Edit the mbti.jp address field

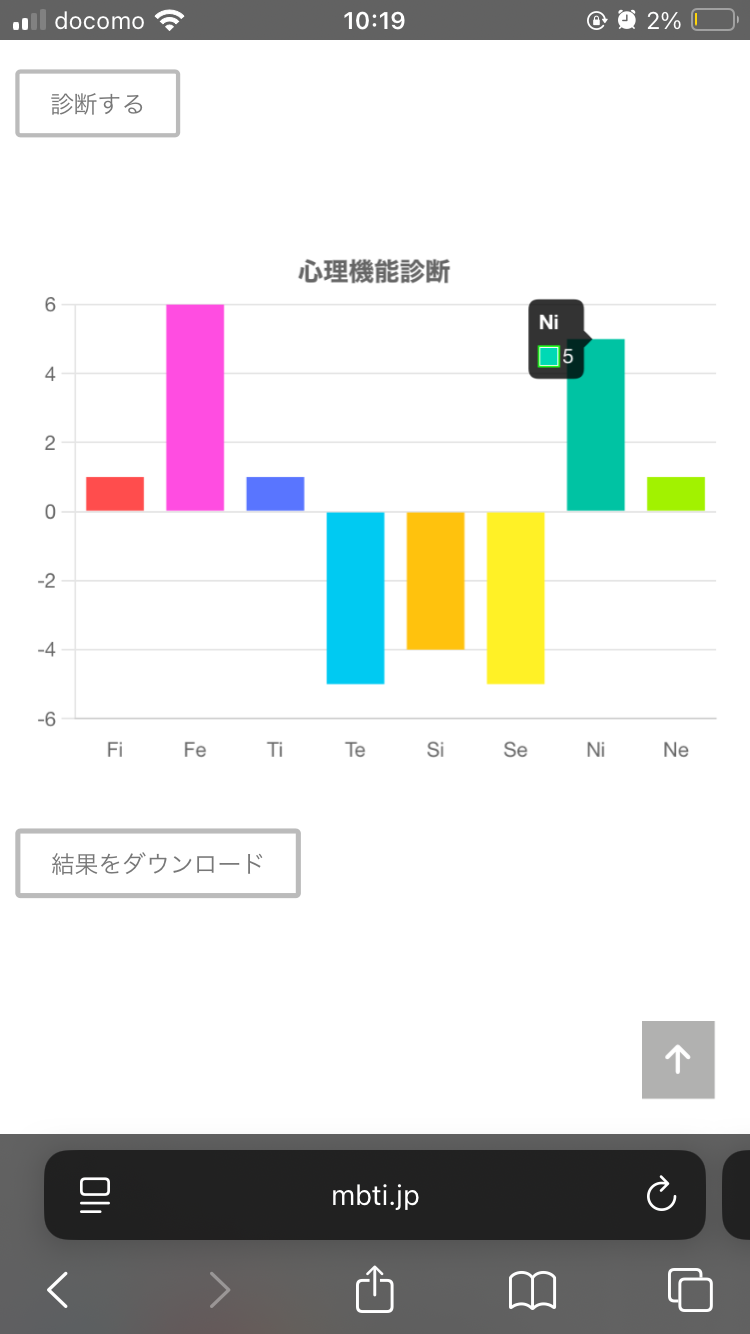coord(375,1195)
